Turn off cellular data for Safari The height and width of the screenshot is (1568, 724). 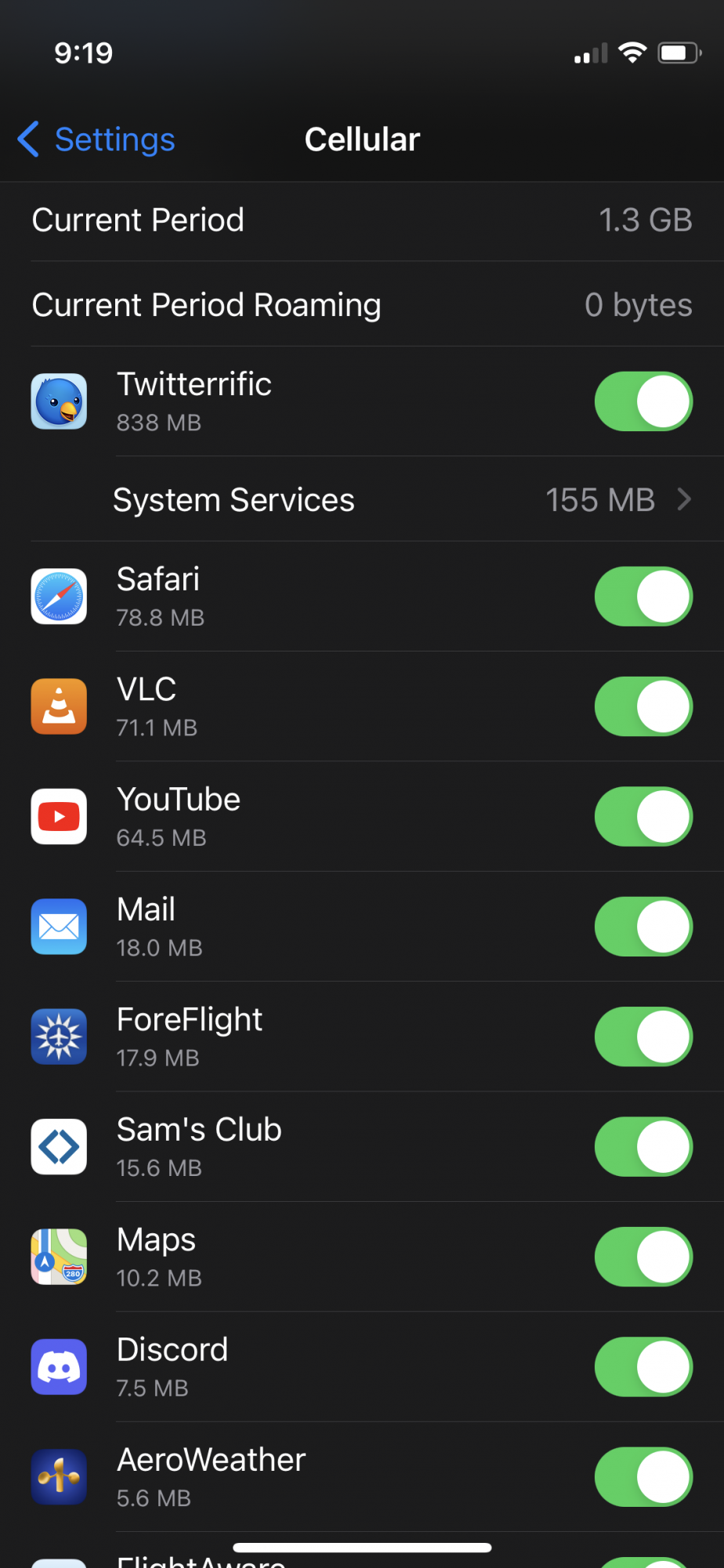coord(643,597)
